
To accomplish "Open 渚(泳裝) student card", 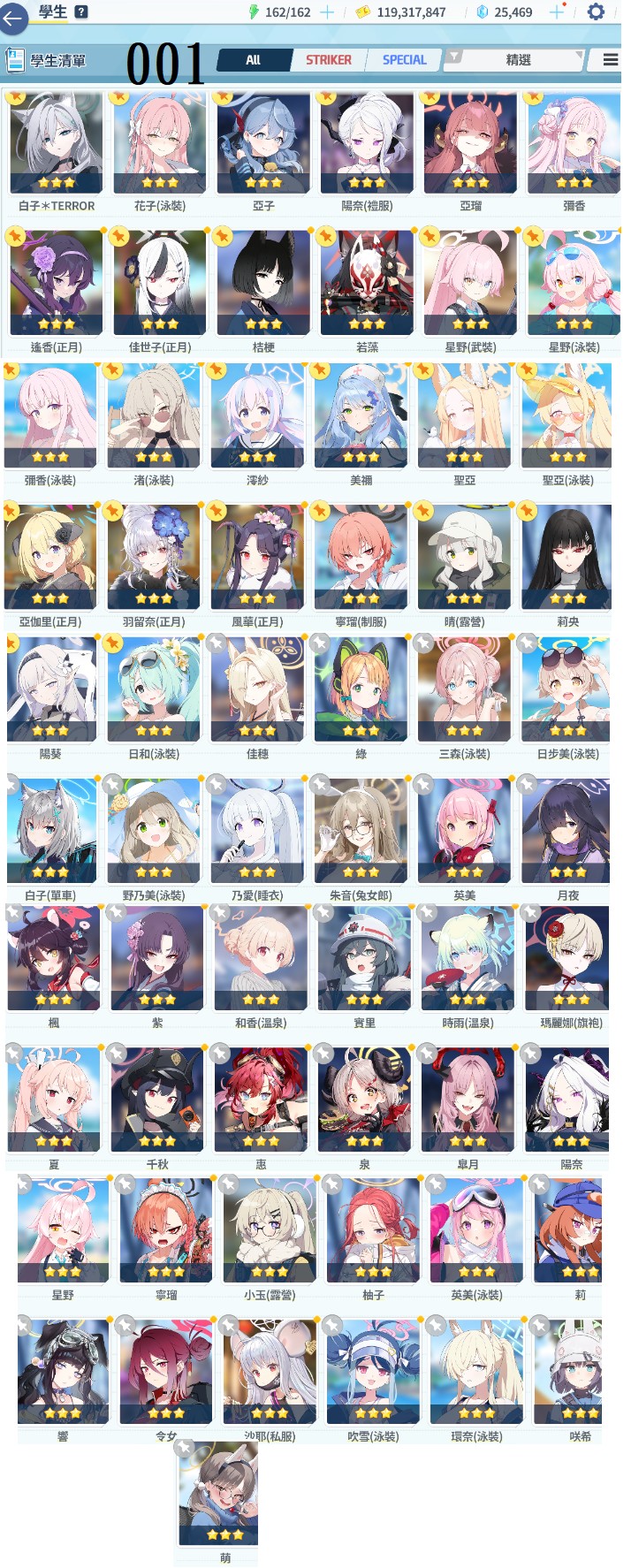I will point(154,415).
